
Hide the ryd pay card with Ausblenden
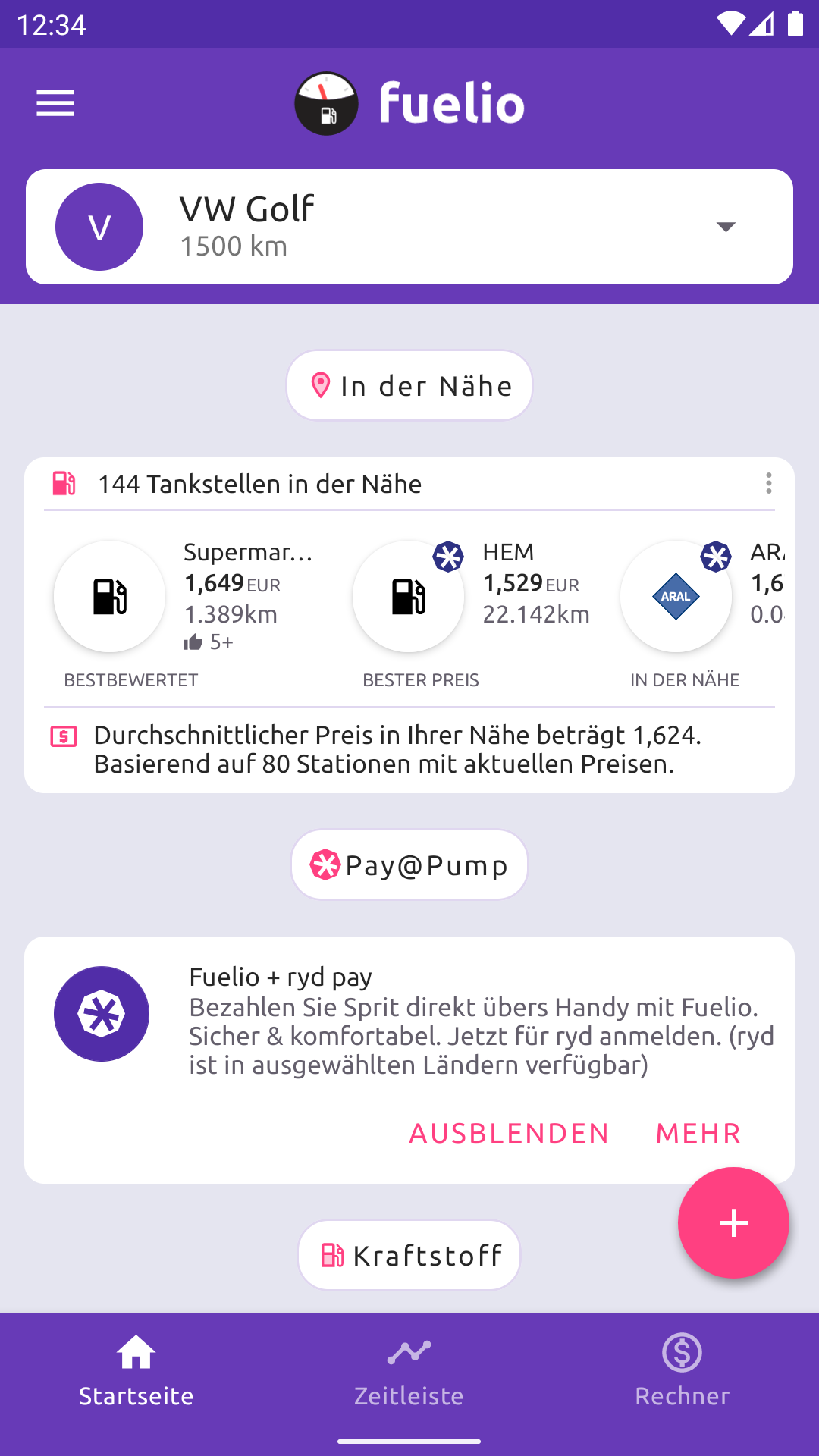509,1133
